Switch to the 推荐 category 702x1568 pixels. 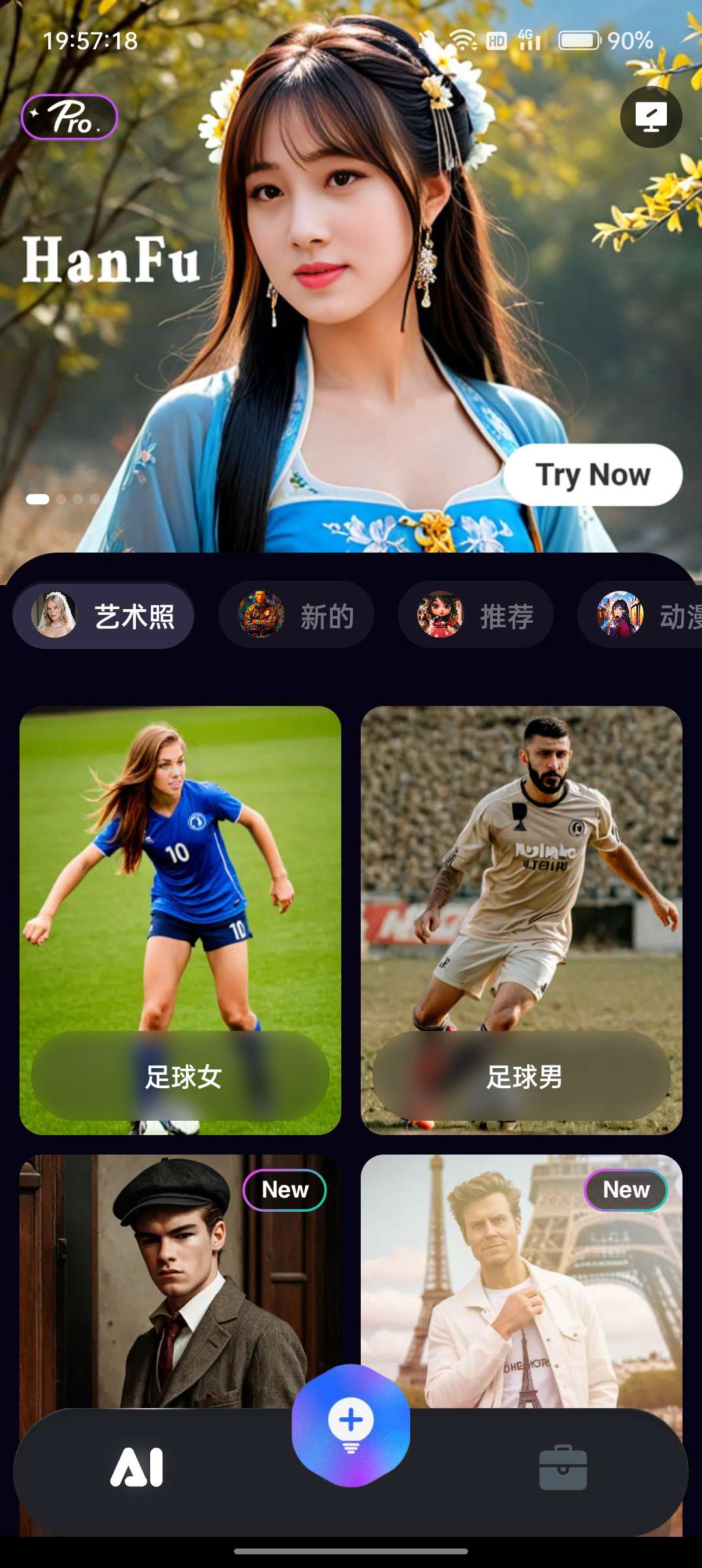(x=476, y=615)
